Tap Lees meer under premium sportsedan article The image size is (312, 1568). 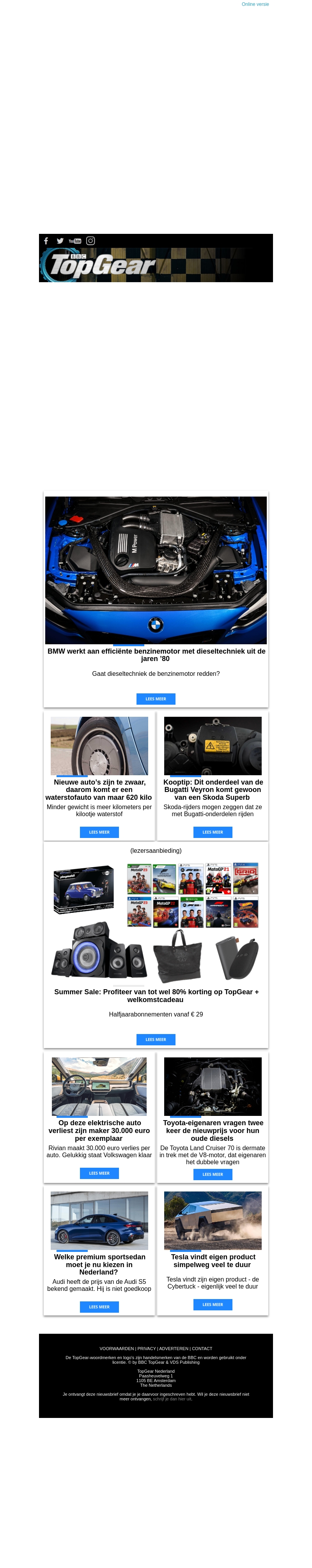(99, 1307)
